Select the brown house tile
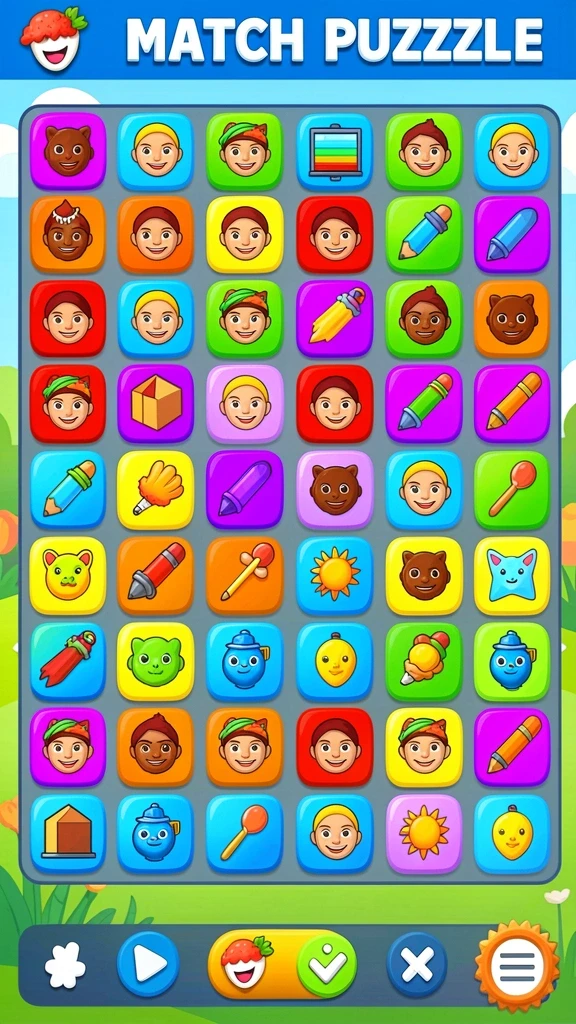 [x=67, y=833]
